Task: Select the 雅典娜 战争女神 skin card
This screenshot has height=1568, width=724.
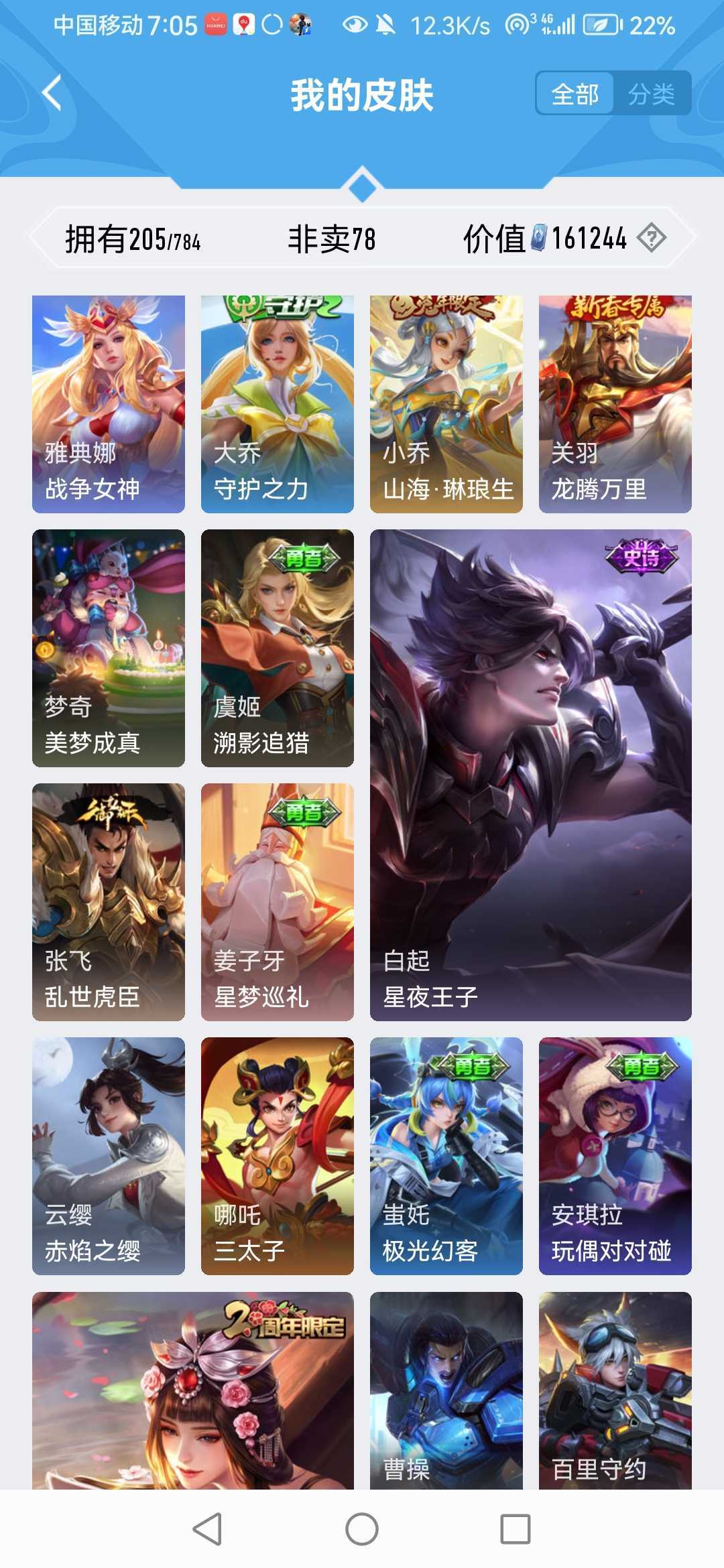Action: pyautogui.click(x=108, y=402)
